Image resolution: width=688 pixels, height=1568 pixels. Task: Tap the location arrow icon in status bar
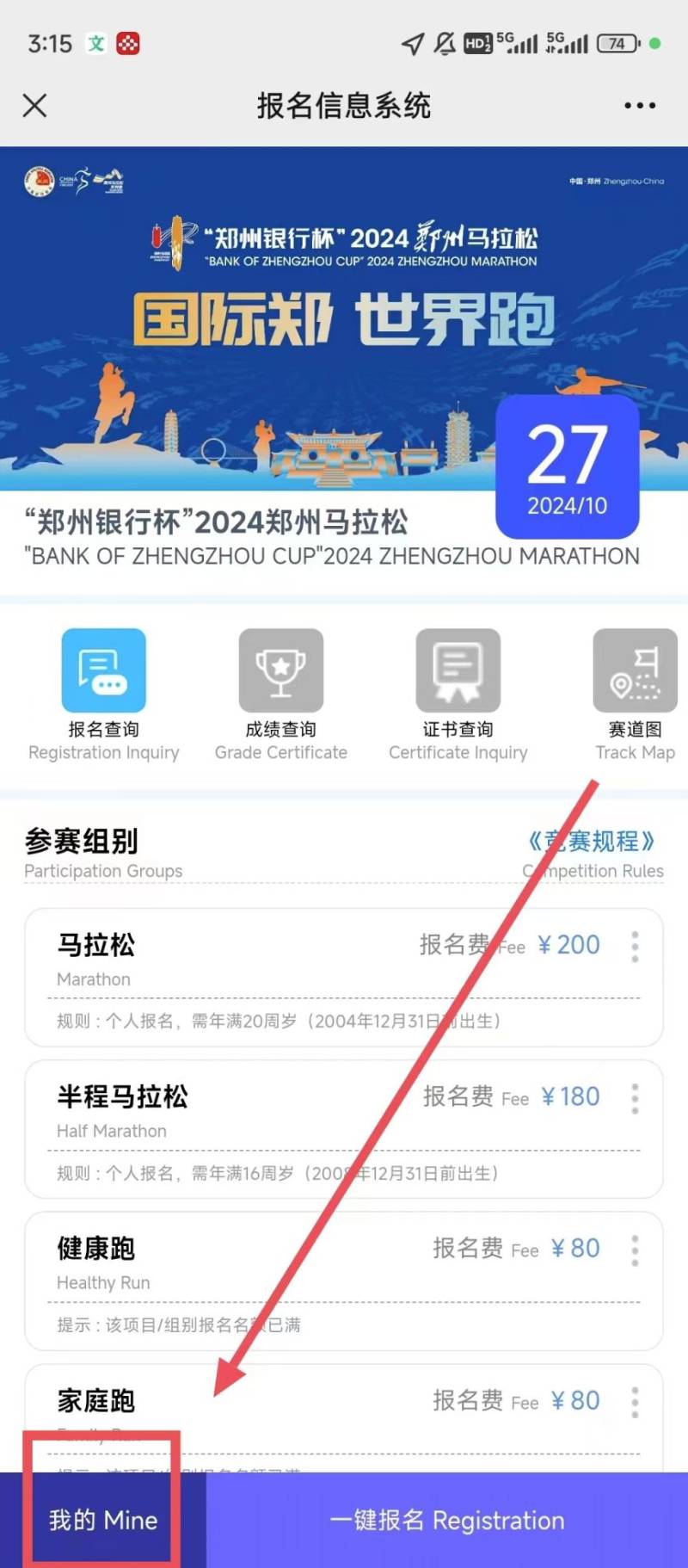(413, 41)
